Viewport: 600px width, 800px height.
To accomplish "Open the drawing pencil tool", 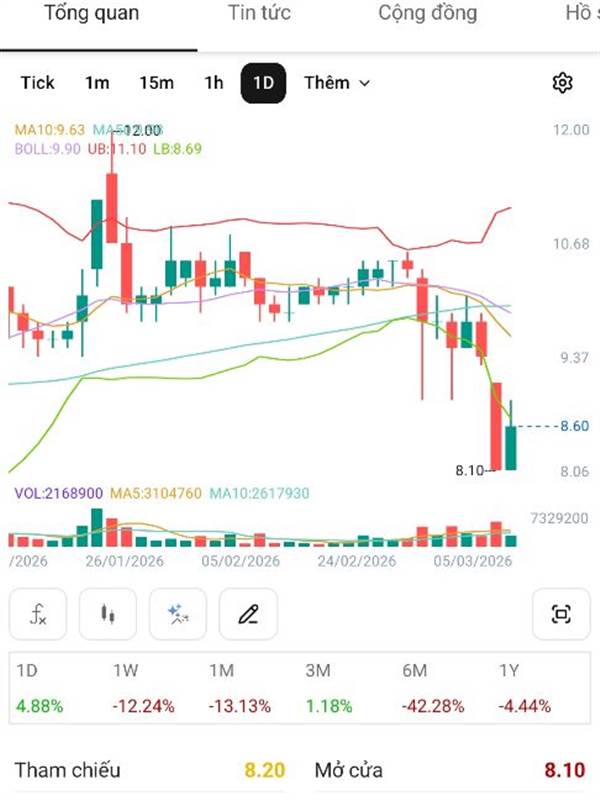I will (248, 614).
